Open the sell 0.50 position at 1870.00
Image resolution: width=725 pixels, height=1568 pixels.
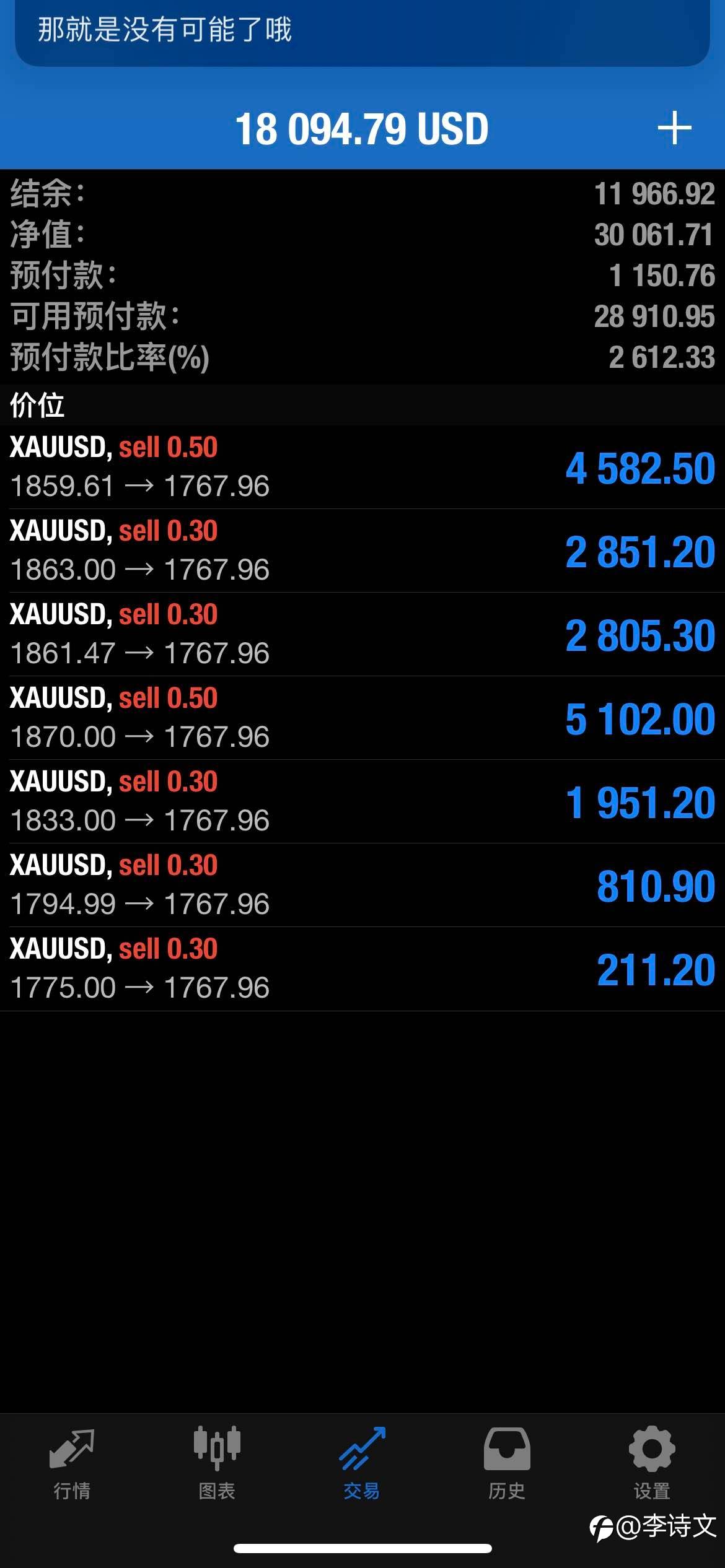[x=362, y=718]
